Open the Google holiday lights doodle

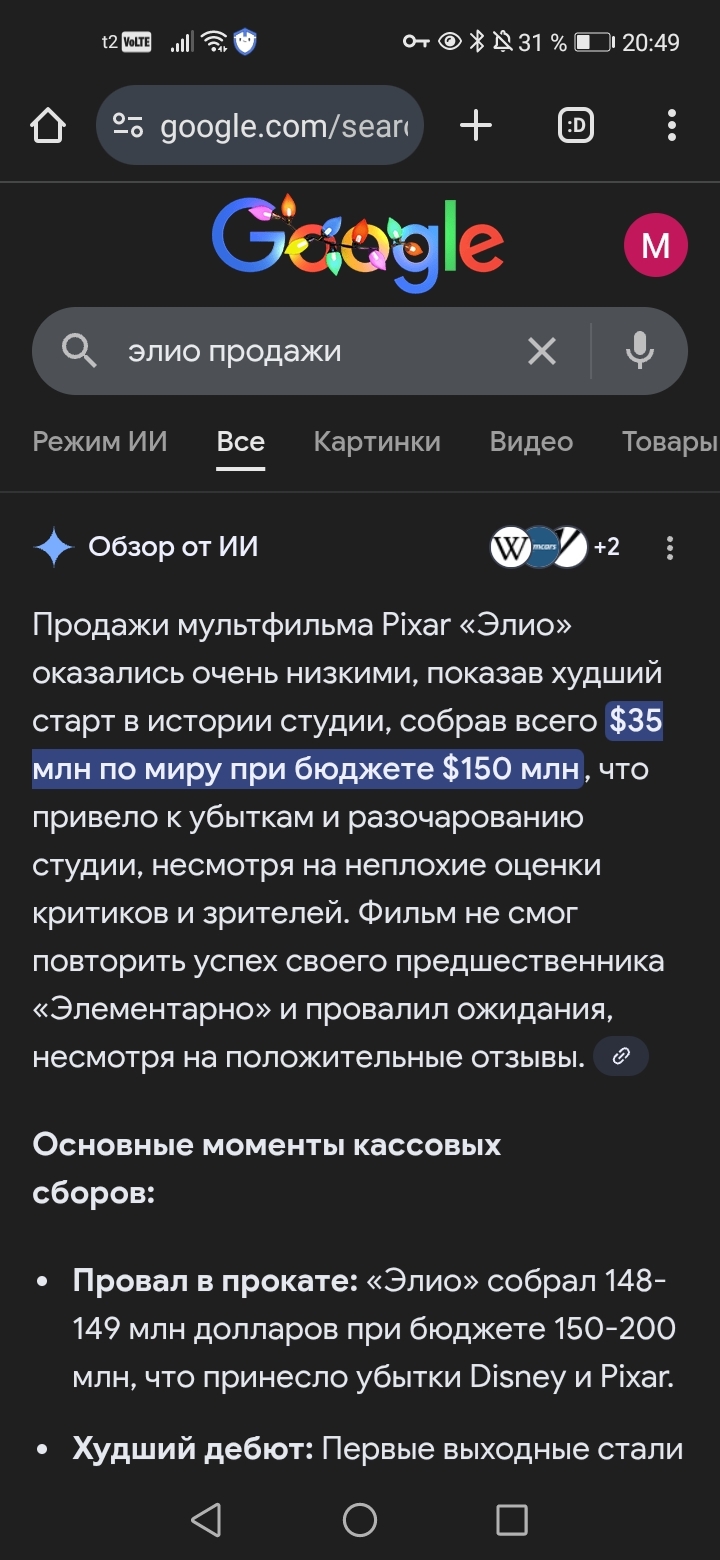pos(357,245)
